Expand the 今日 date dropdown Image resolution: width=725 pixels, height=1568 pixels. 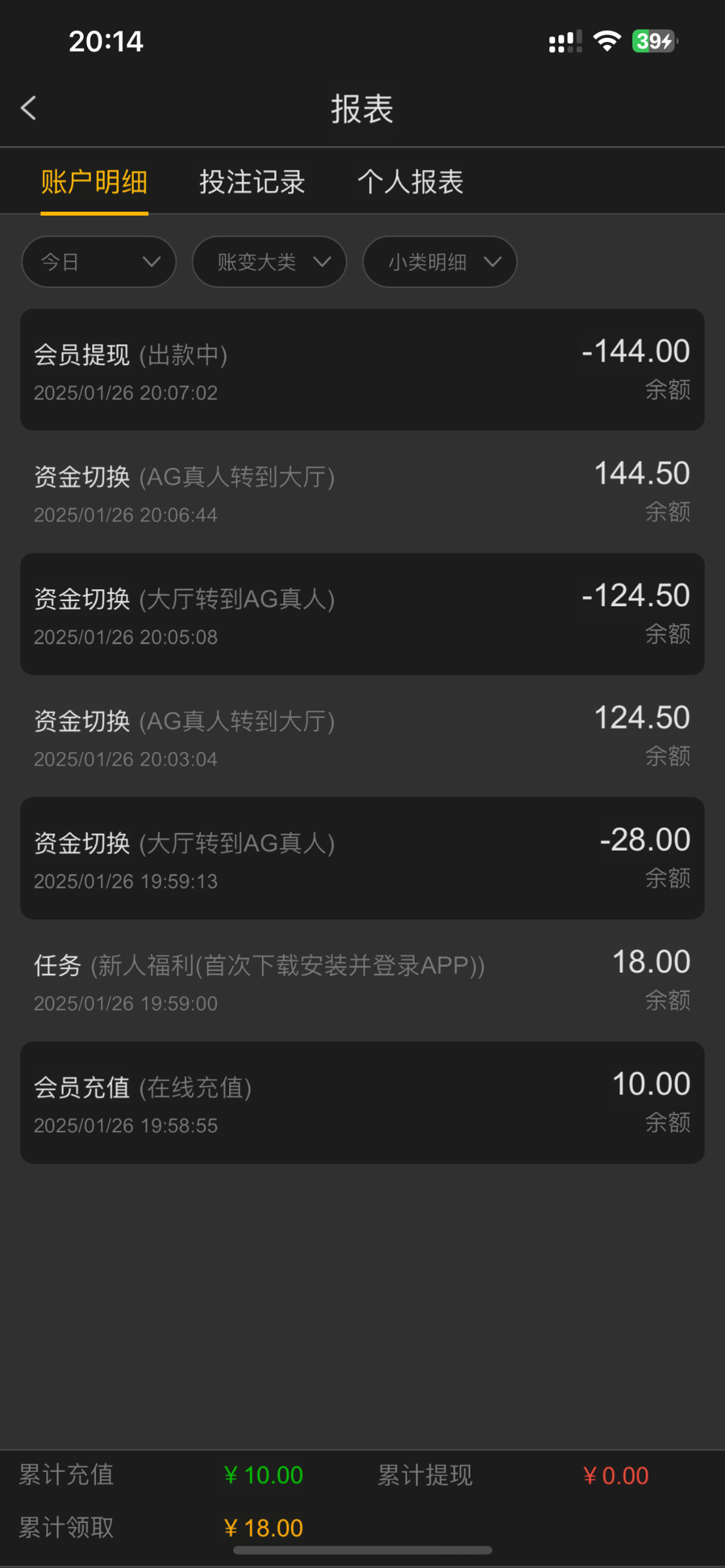[99, 262]
